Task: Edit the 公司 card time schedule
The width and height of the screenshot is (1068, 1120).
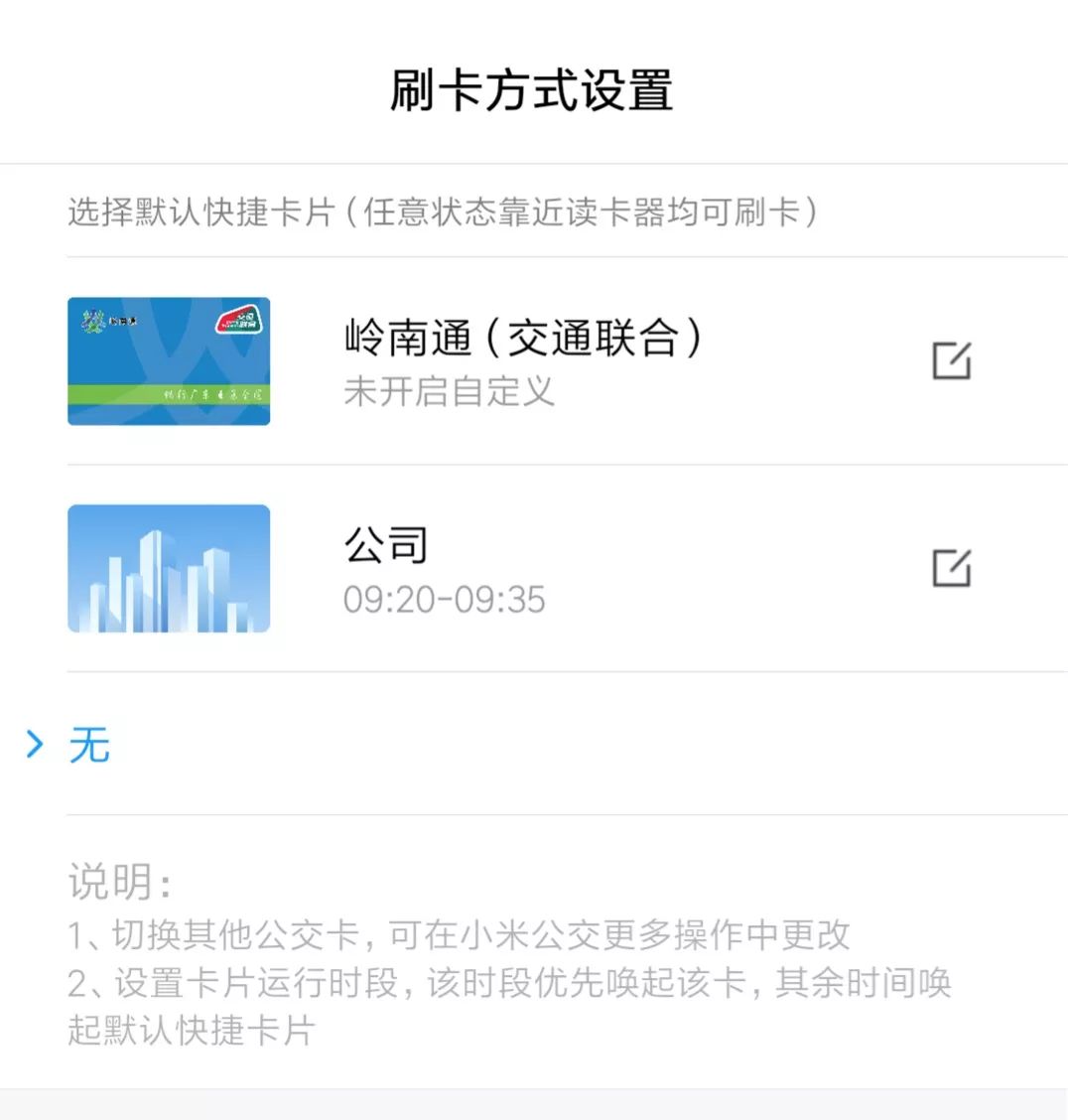Action: click(951, 568)
